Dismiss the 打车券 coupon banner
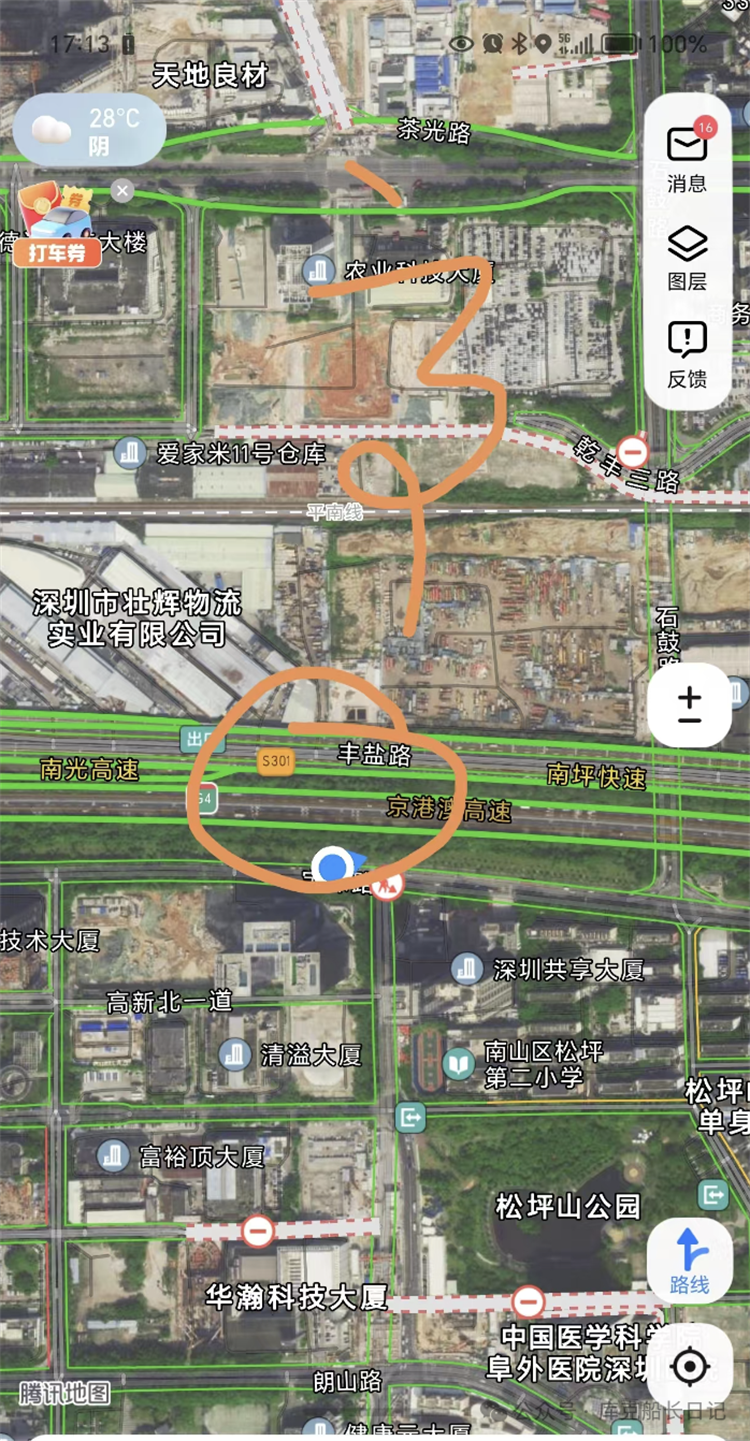This screenshot has width=750, height=1441. click(x=122, y=191)
